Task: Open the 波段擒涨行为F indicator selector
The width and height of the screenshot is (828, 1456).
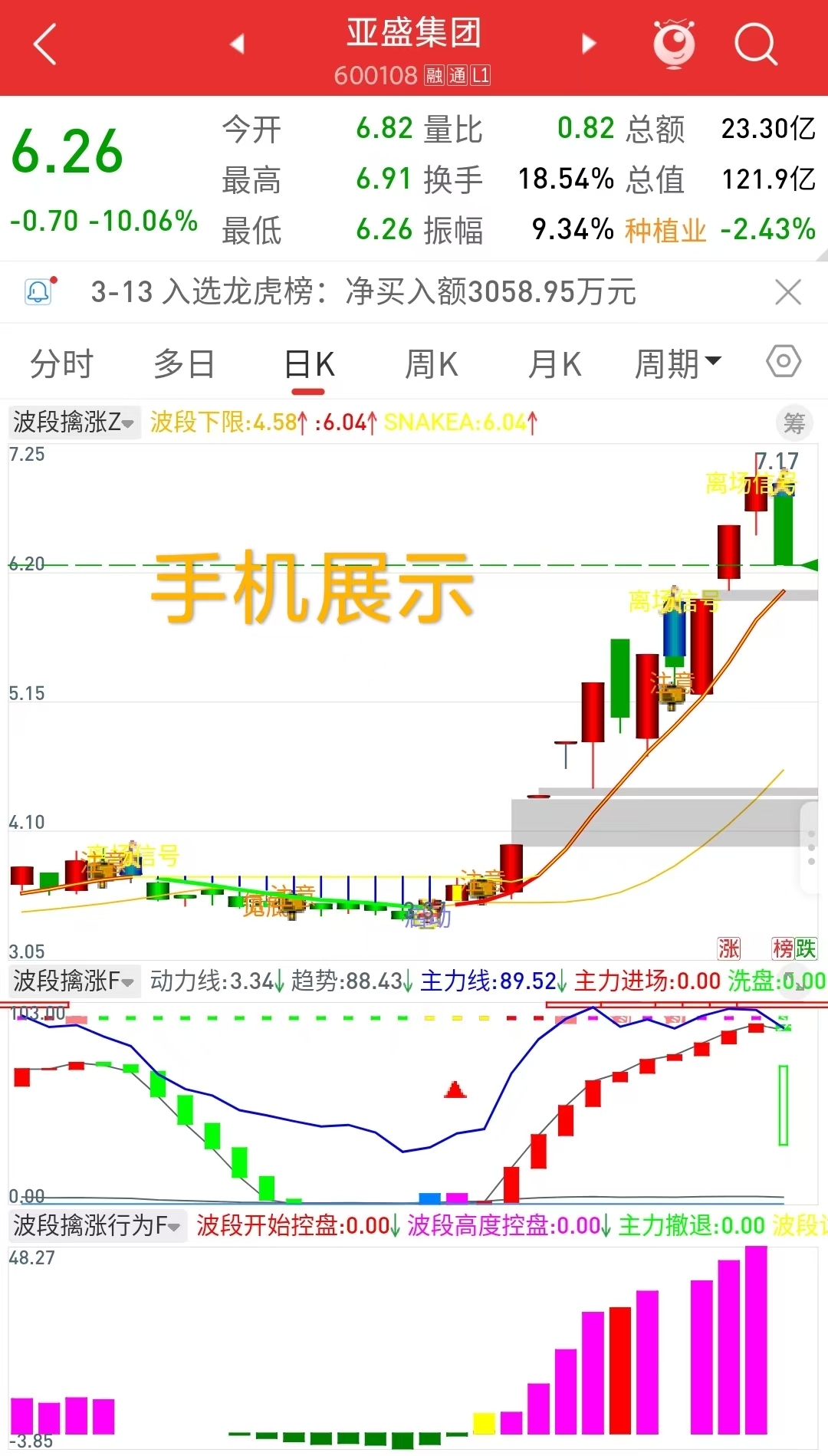Action: 97,1225
